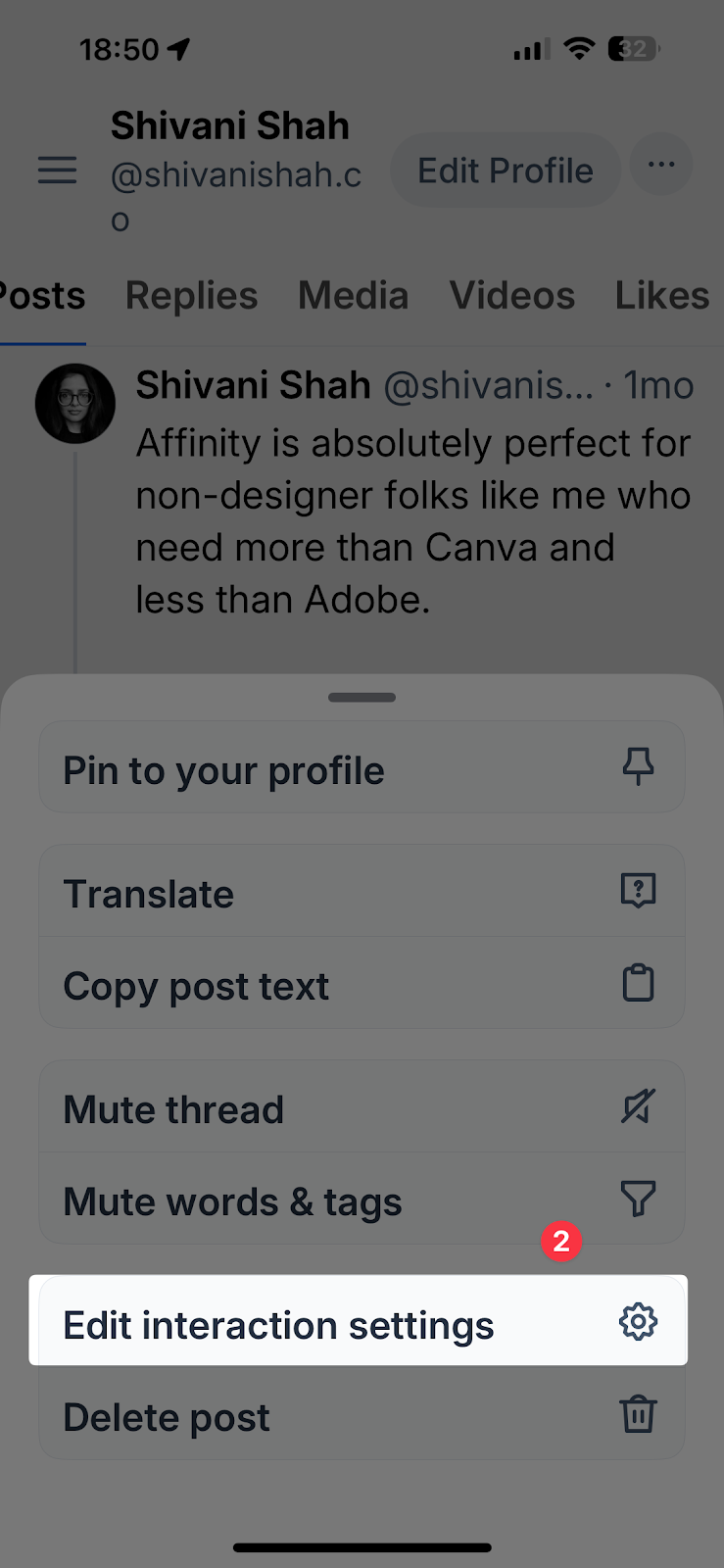Tap the Edit Profile button

coord(505,171)
